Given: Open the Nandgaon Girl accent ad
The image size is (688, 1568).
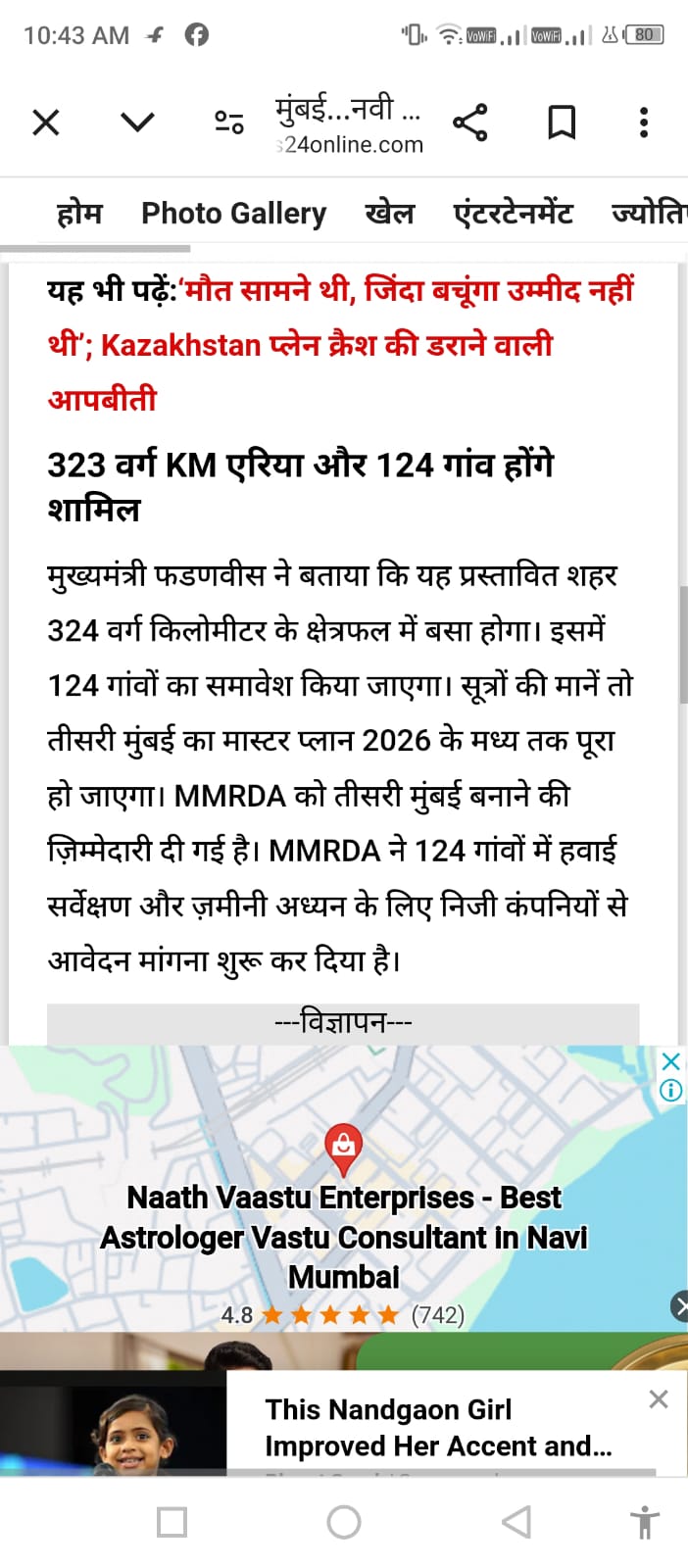Looking at the screenshot, I should click(437, 1427).
